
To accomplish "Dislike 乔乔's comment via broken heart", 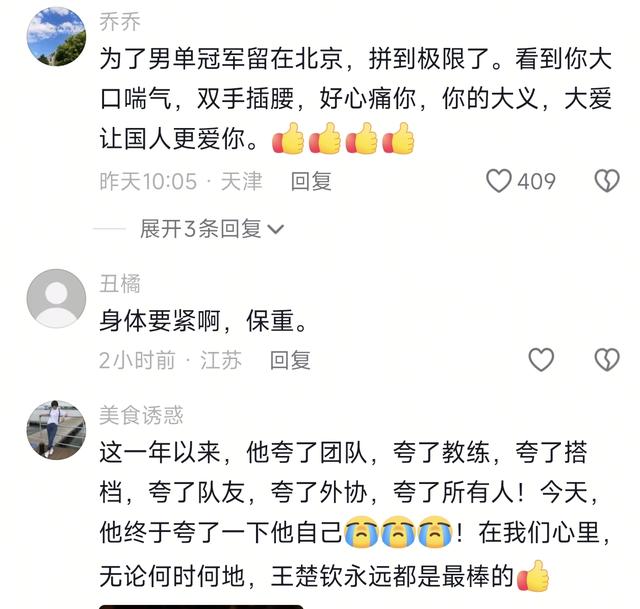I will pos(607,181).
